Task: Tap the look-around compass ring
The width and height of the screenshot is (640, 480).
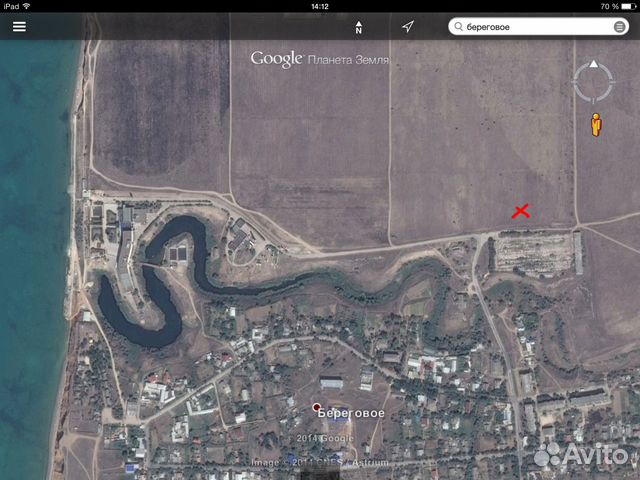Action: point(594,83)
